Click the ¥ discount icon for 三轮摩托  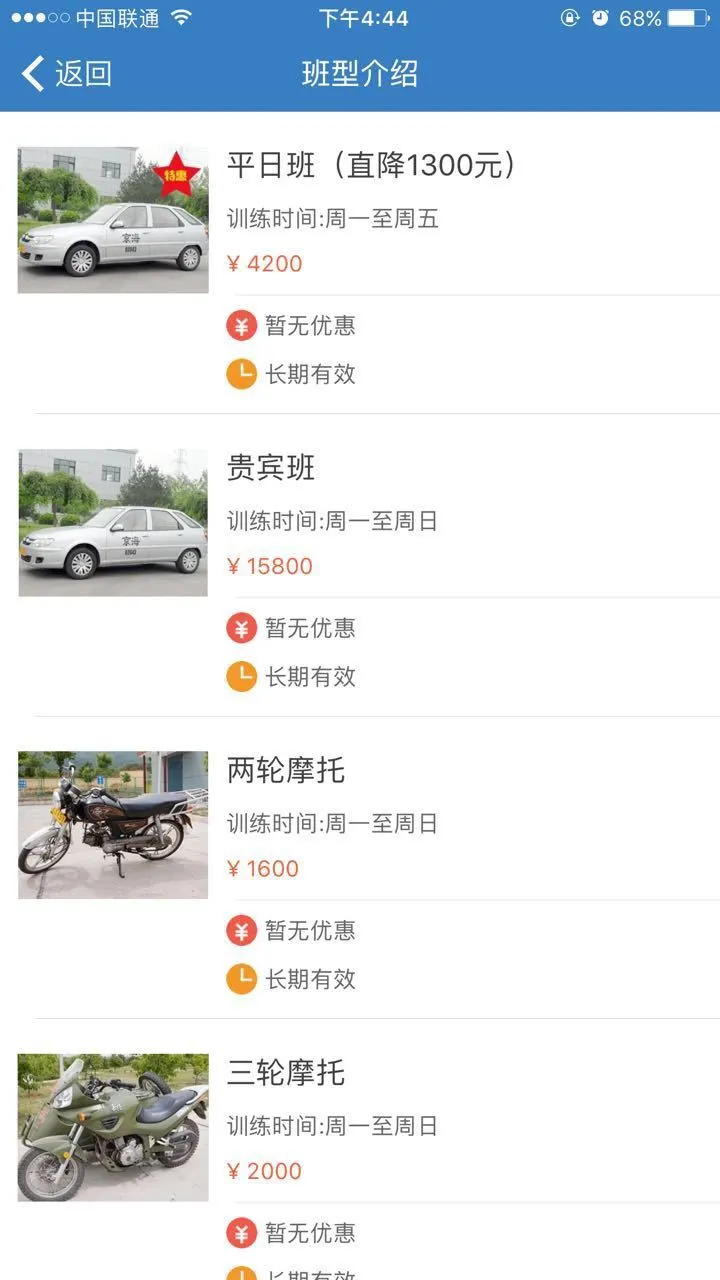click(241, 1233)
